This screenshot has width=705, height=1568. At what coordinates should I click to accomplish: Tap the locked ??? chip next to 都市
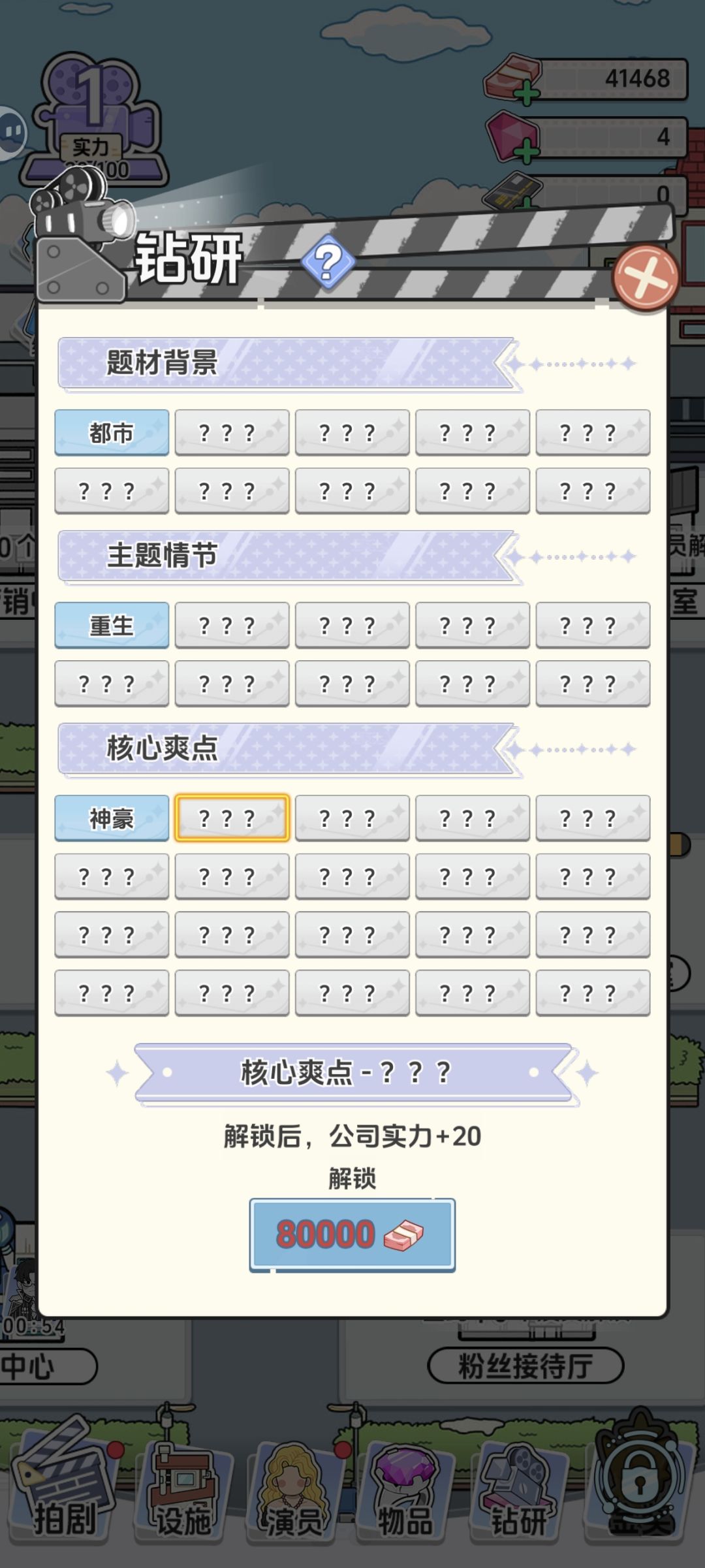pyautogui.click(x=232, y=432)
